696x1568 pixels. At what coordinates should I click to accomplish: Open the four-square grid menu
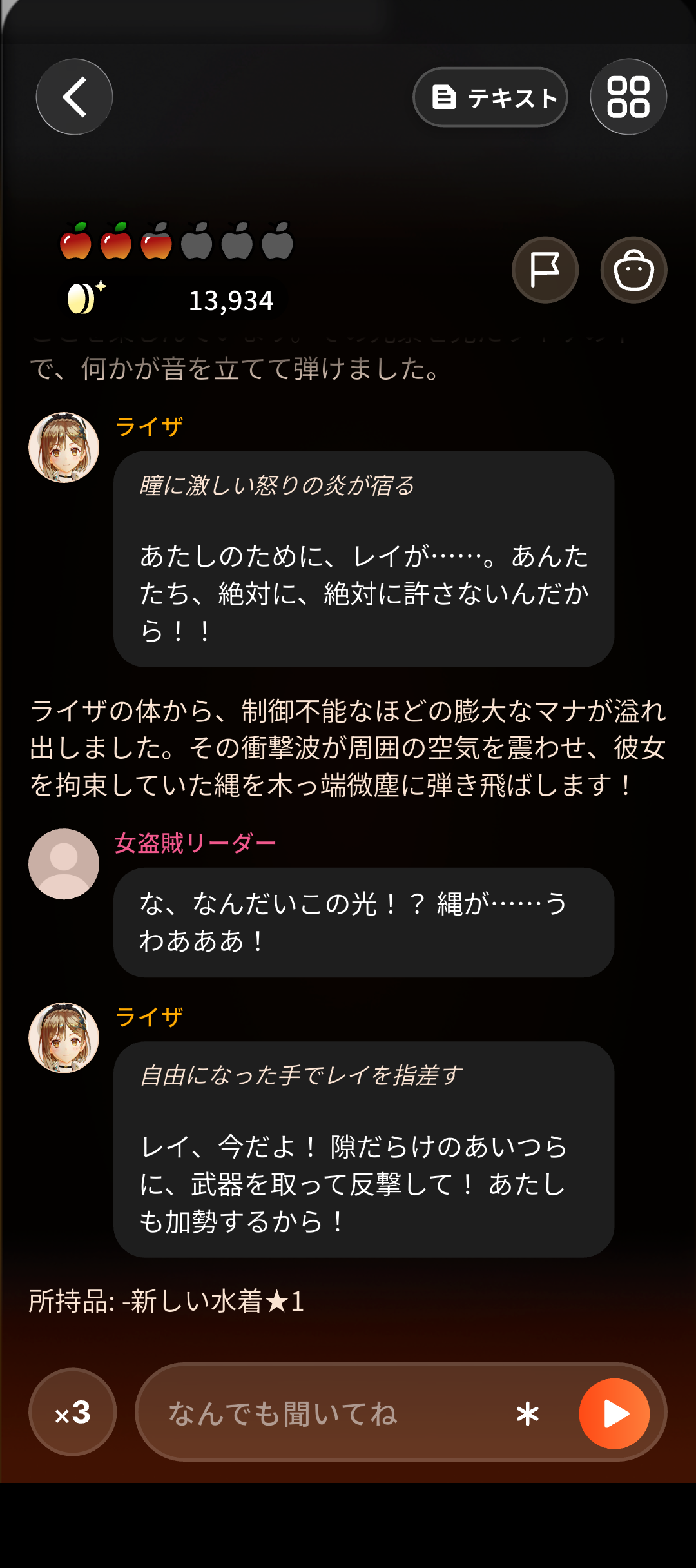pos(628,97)
